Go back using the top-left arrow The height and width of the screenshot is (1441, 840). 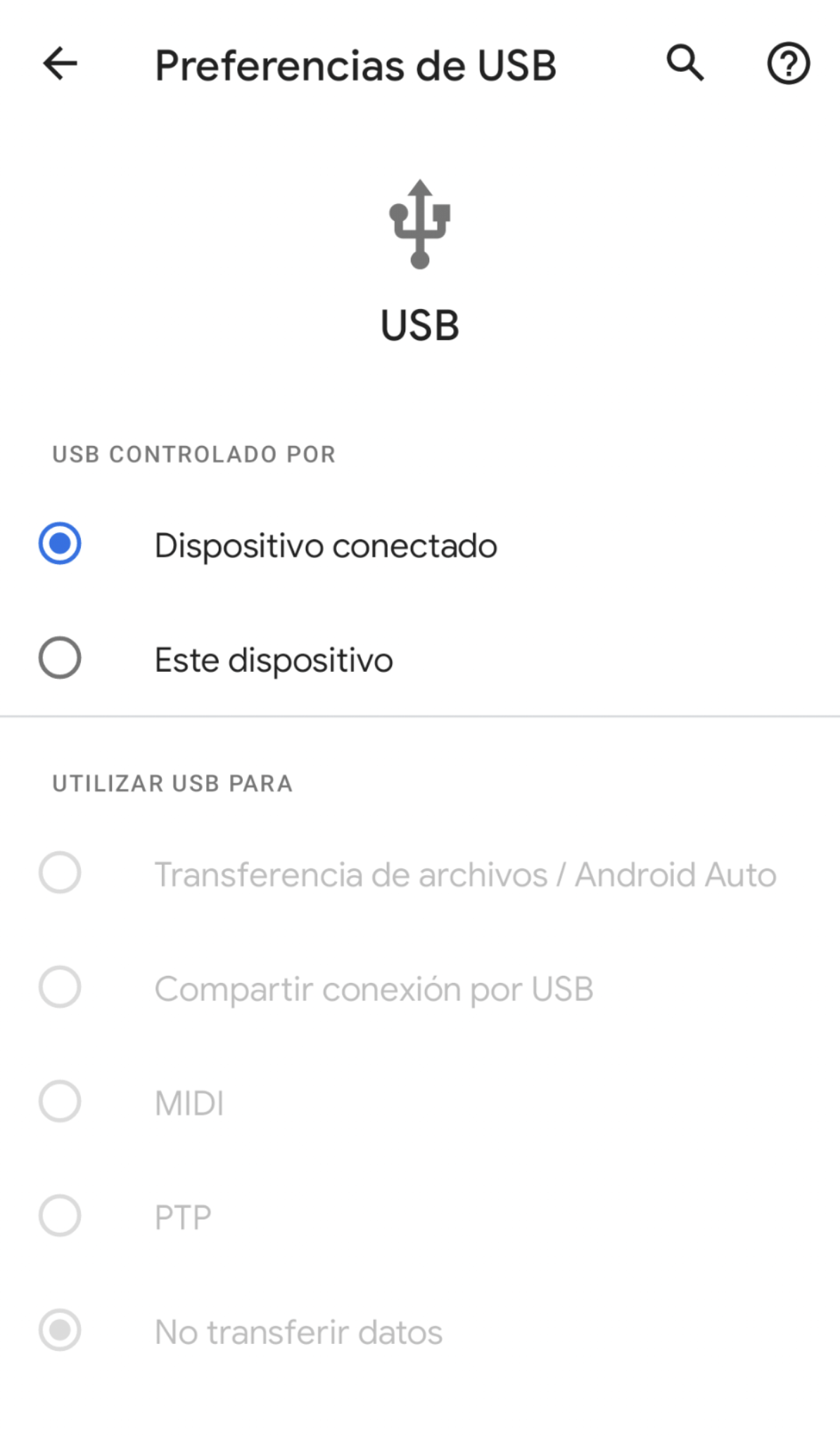point(60,64)
